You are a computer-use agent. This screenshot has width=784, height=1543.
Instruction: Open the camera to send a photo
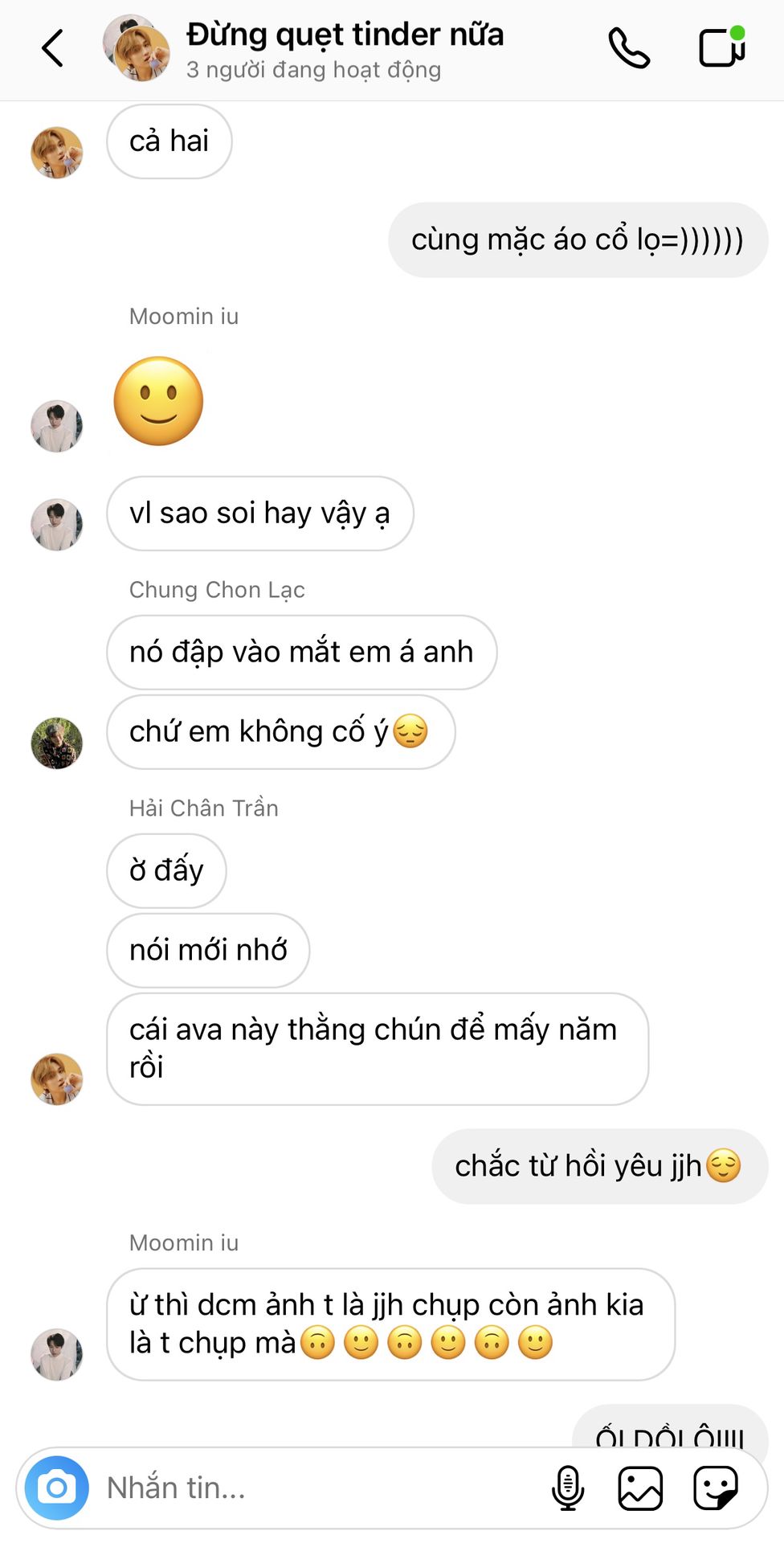tap(56, 1488)
